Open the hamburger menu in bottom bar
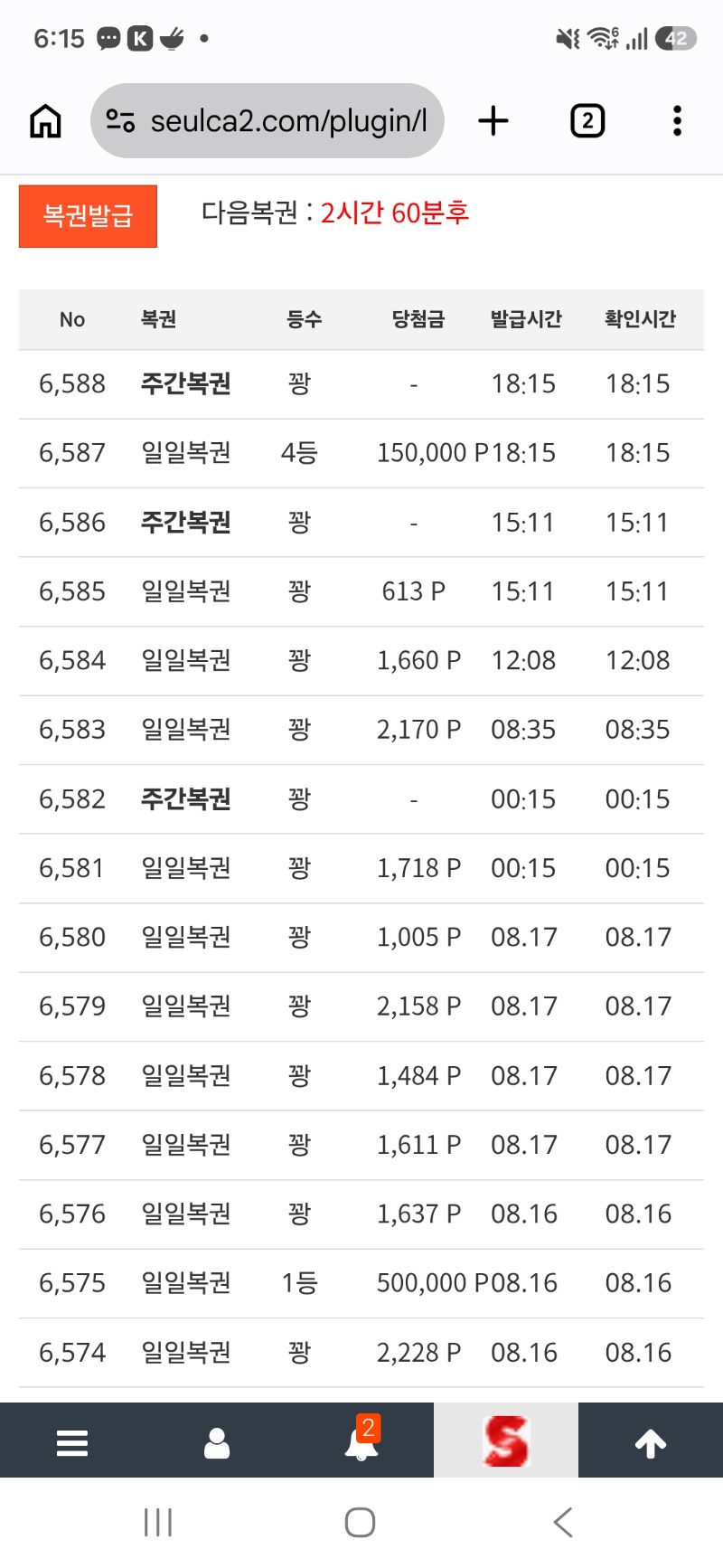The height and width of the screenshot is (1568, 723). pyautogui.click(x=72, y=1443)
